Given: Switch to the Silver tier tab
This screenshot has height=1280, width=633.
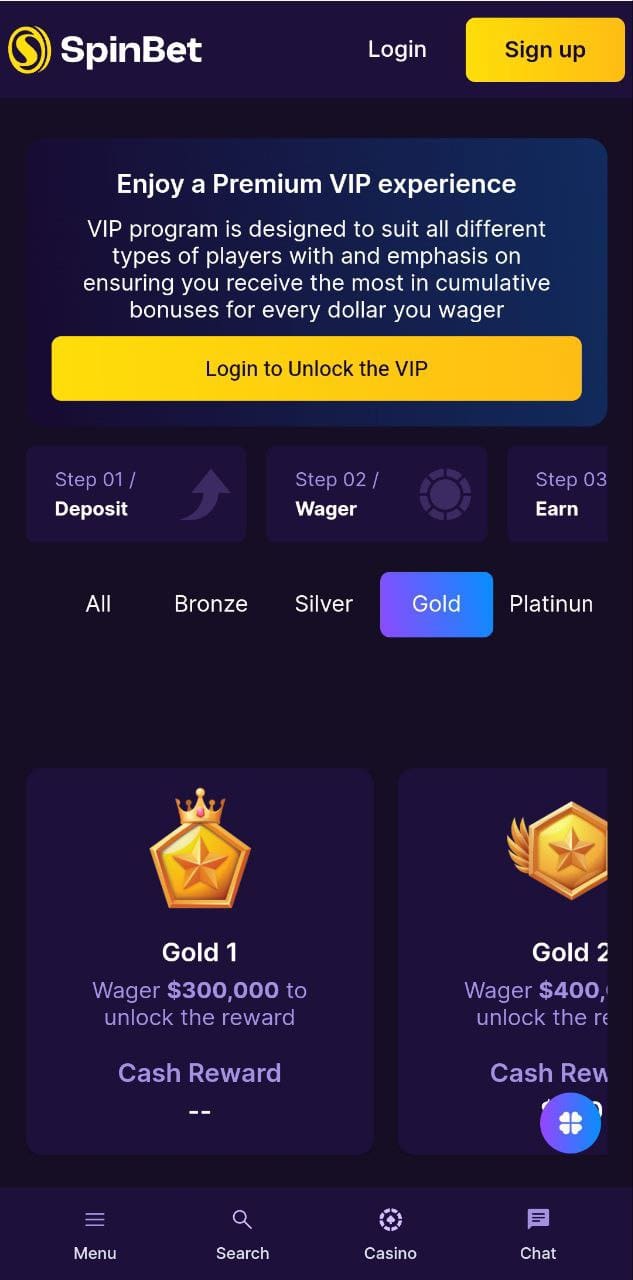Looking at the screenshot, I should tap(324, 604).
